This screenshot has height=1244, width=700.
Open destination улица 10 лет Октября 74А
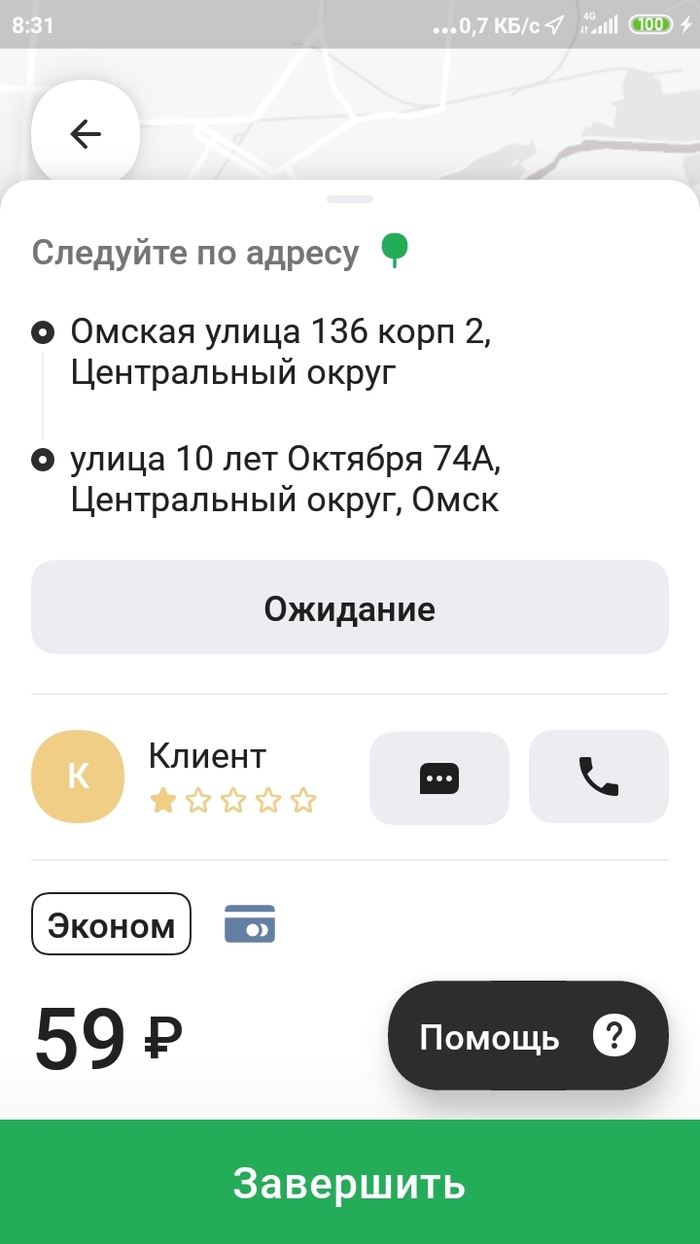click(x=284, y=479)
